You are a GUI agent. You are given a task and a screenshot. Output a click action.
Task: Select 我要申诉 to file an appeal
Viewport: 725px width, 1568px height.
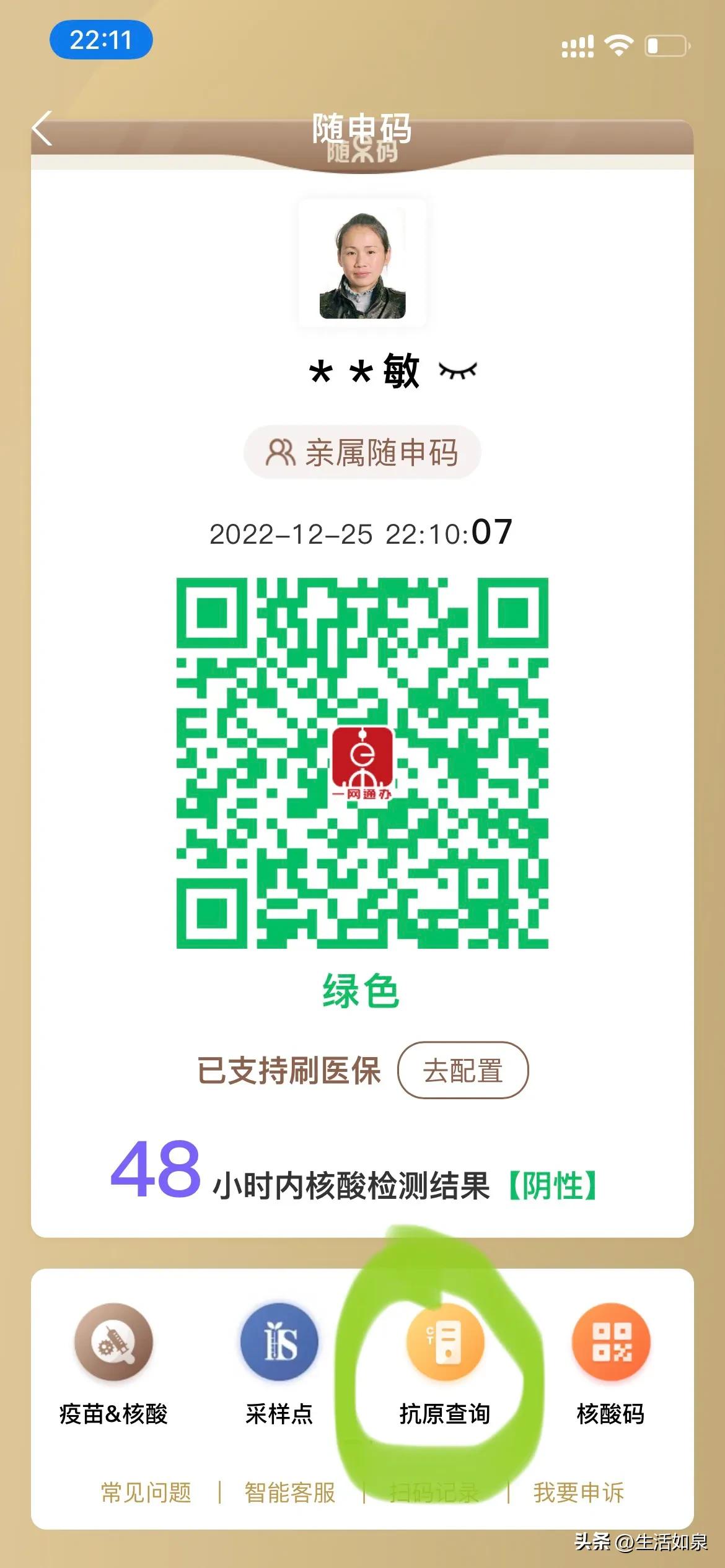click(578, 1493)
